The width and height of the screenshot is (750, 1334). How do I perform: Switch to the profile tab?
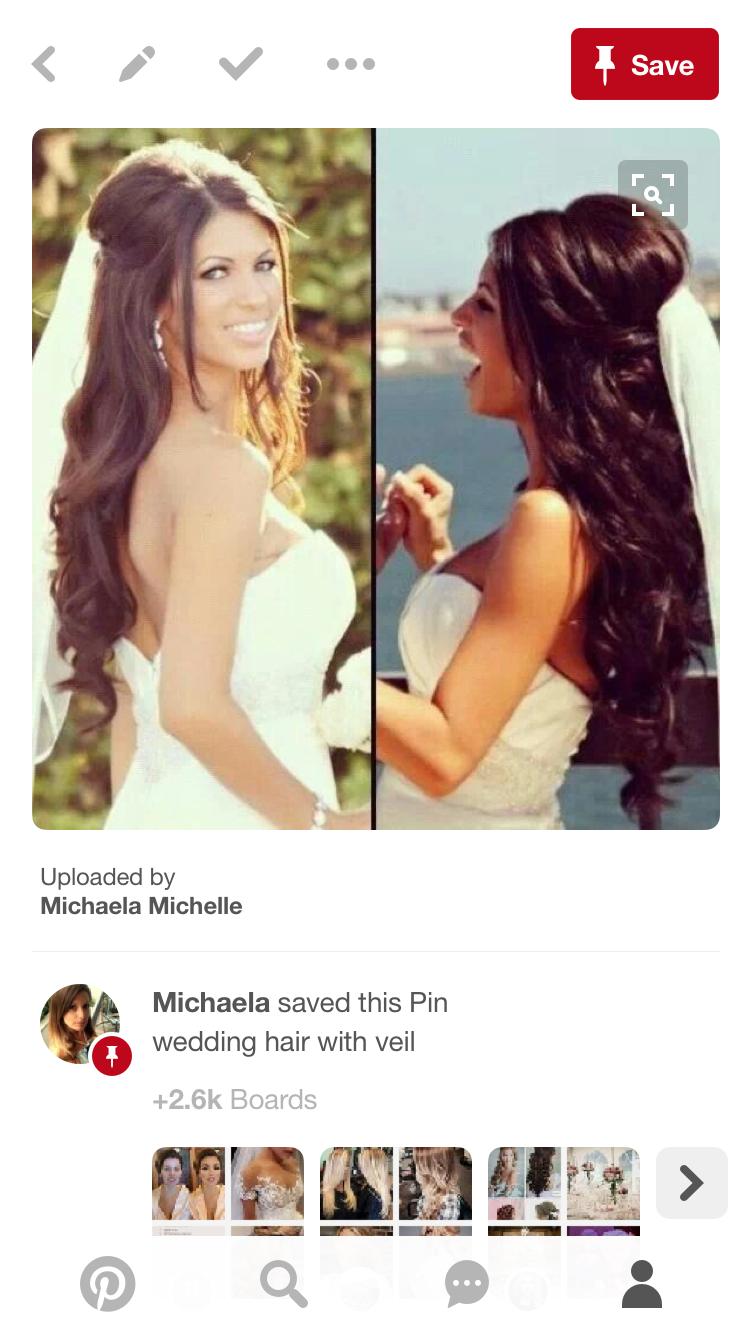(642, 1284)
